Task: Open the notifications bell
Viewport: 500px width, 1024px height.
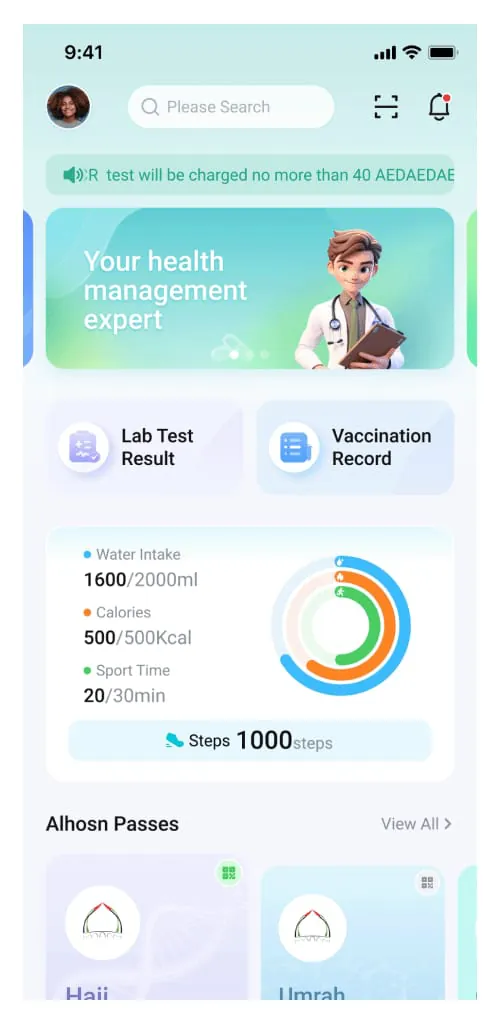Action: click(439, 106)
